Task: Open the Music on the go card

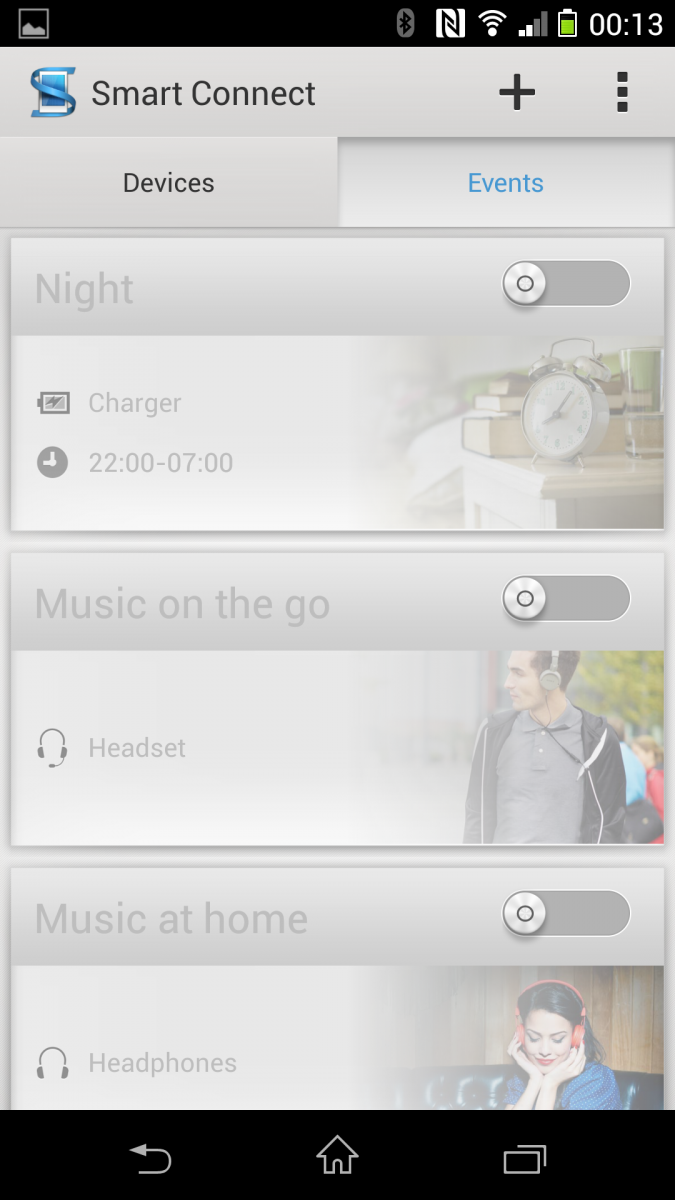Action: [250, 750]
